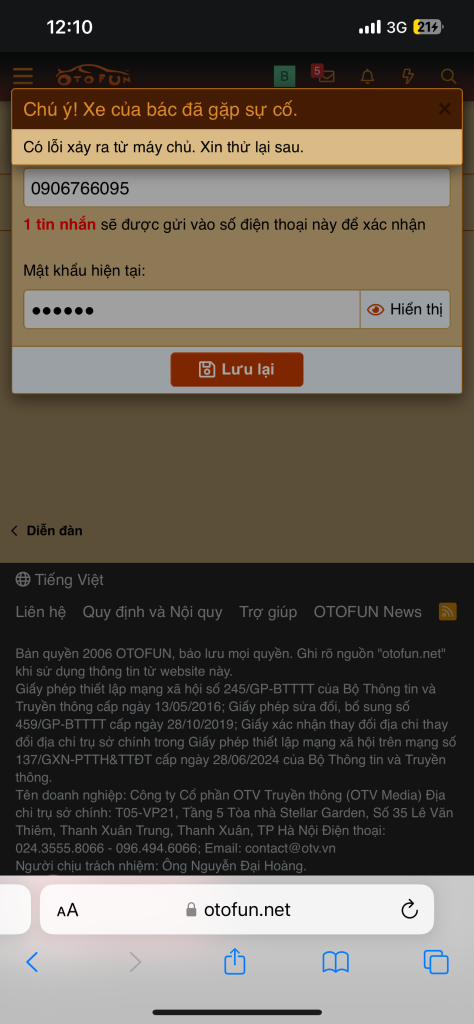Open Safari's AA reader options
Image resolution: width=474 pixels, height=1024 pixels.
tap(67, 910)
